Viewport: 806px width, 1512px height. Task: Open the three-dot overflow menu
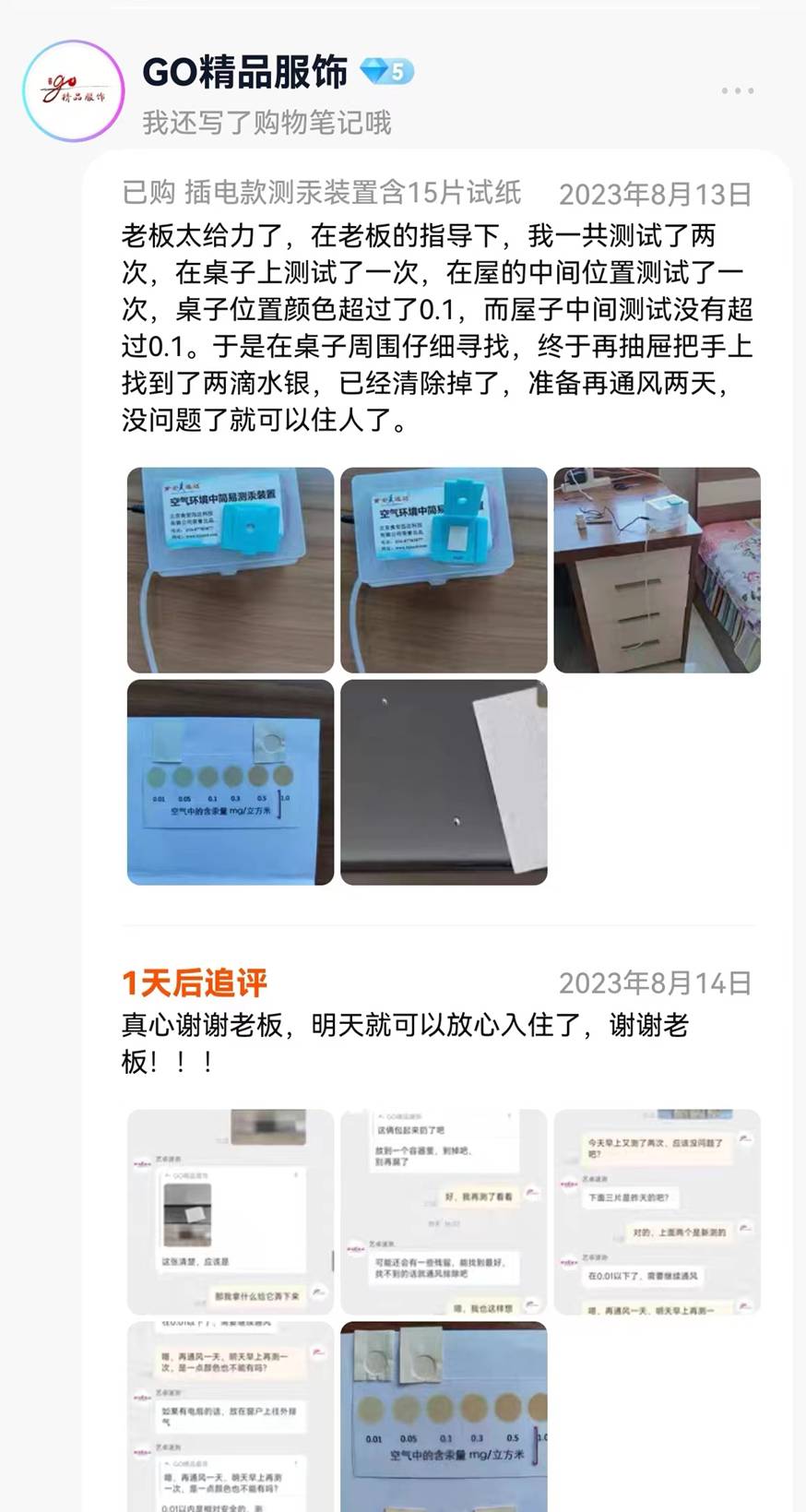(737, 91)
